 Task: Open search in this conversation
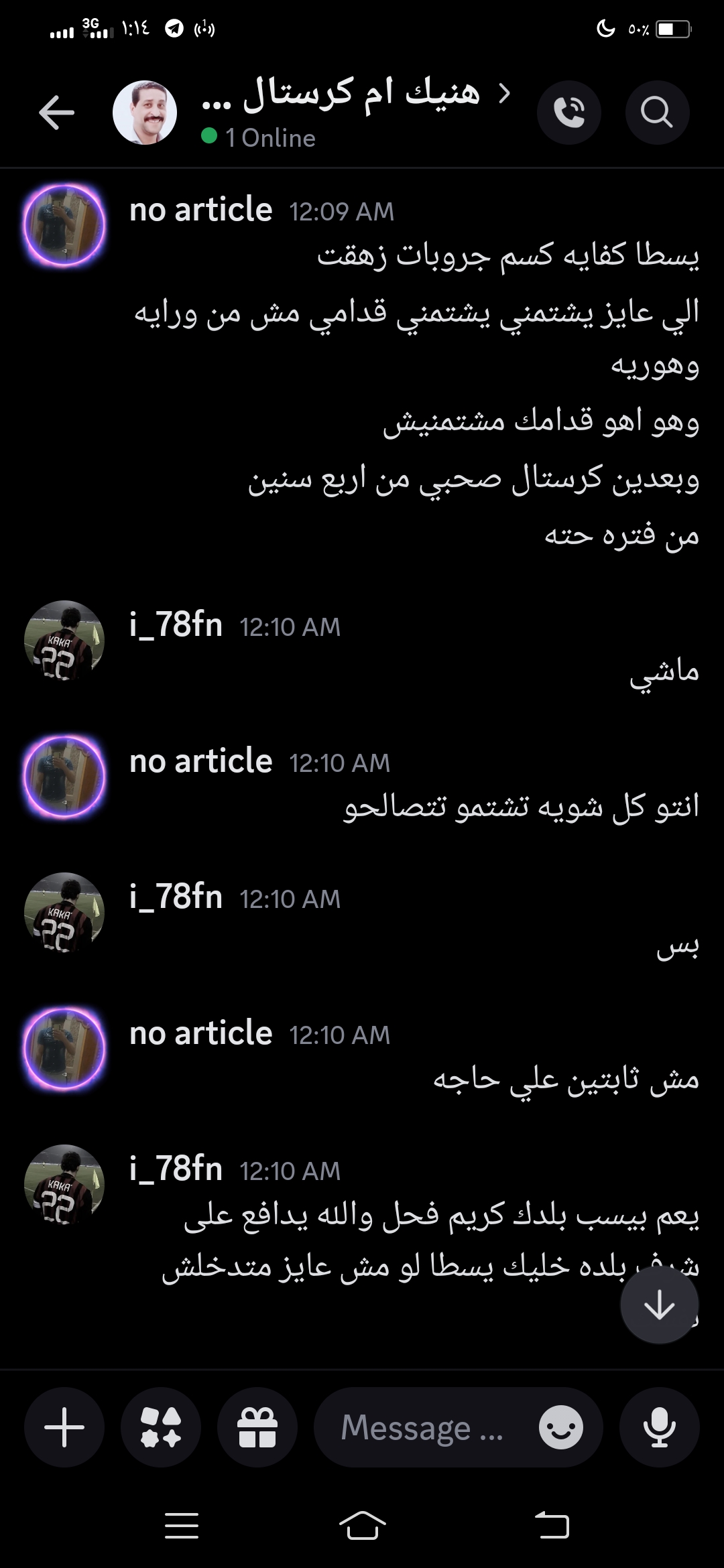coord(656,112)
